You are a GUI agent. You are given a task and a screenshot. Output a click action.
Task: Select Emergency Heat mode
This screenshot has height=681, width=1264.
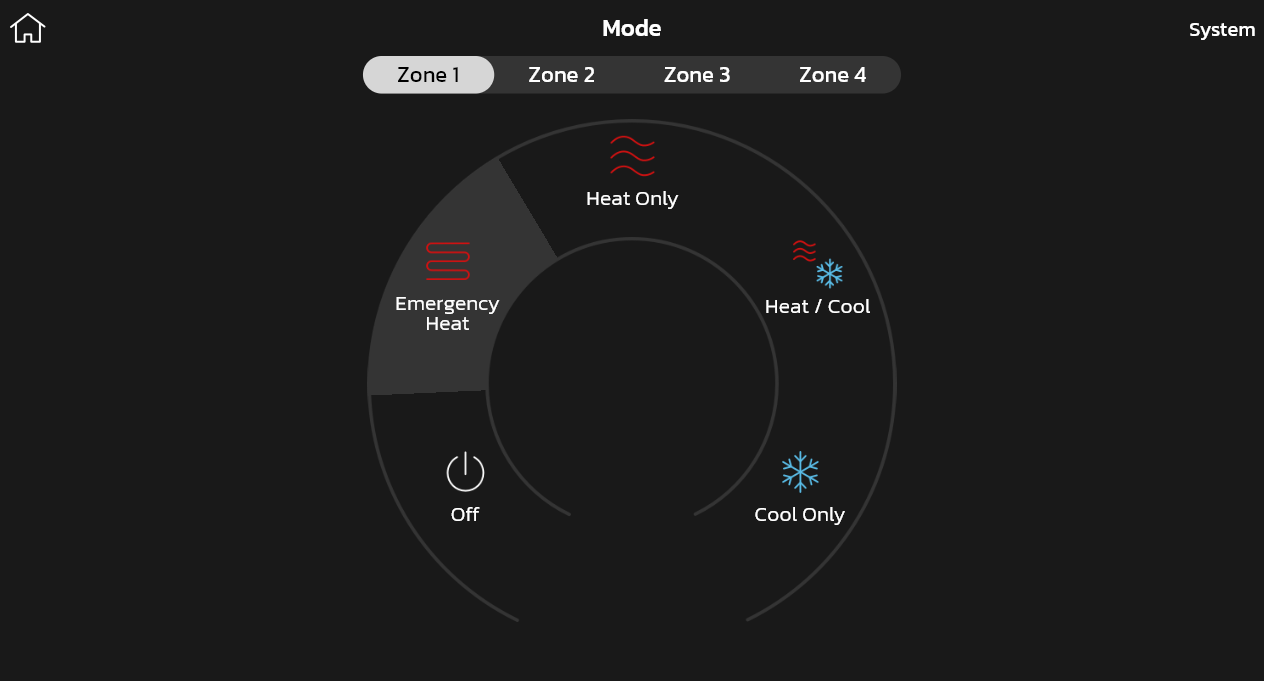pos(447,288)
